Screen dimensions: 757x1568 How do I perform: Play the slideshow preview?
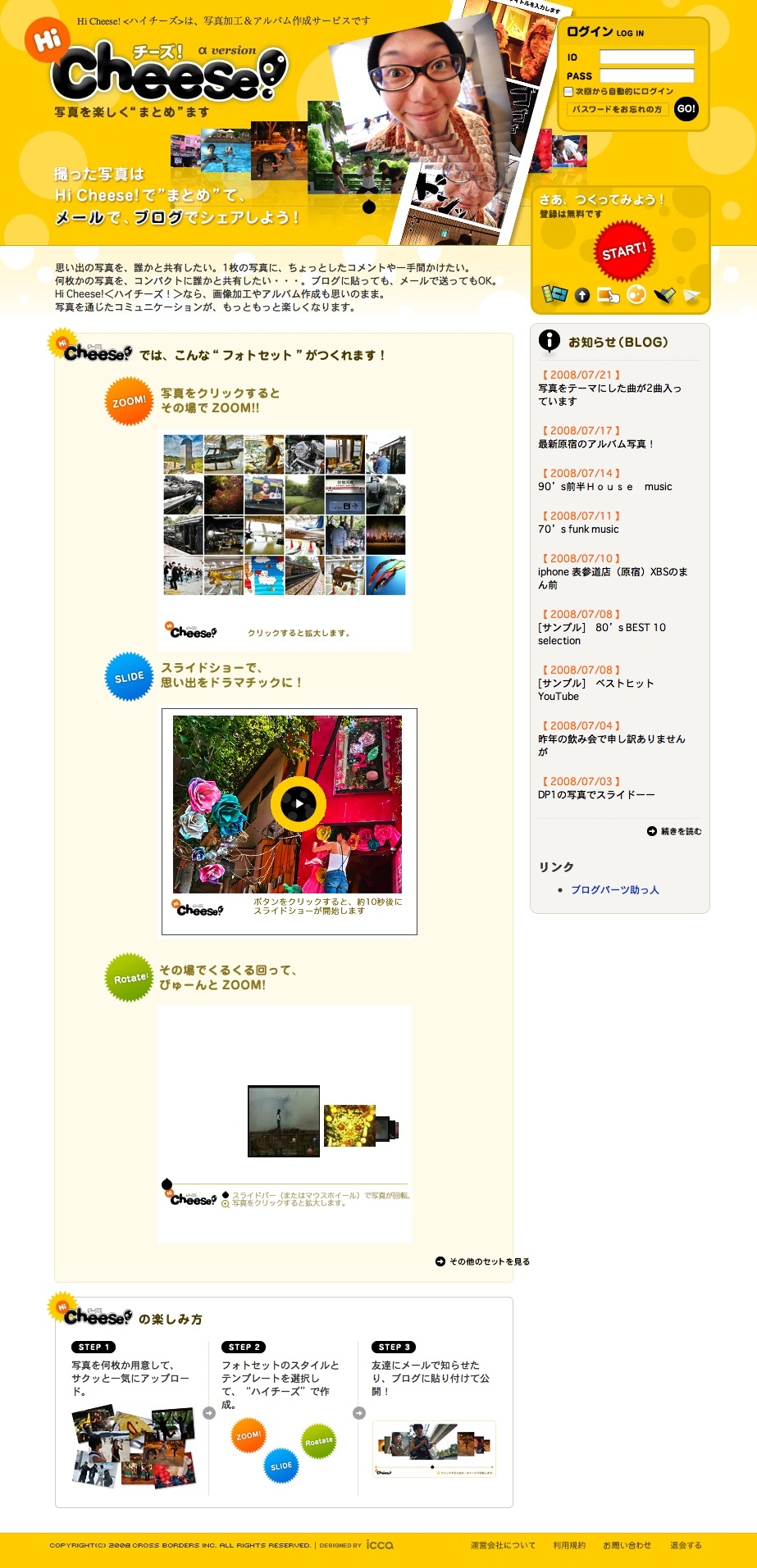pyautogui.click(x=299, y=804)
